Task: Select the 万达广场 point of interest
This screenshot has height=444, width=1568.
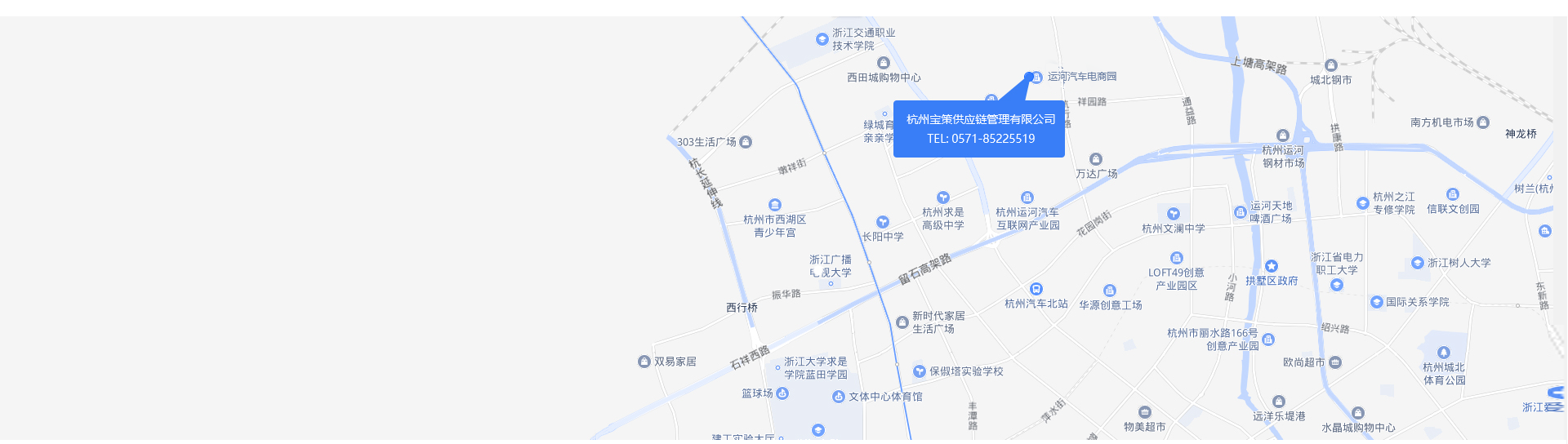Action: pyautogui.click(x=1096, y=159)
